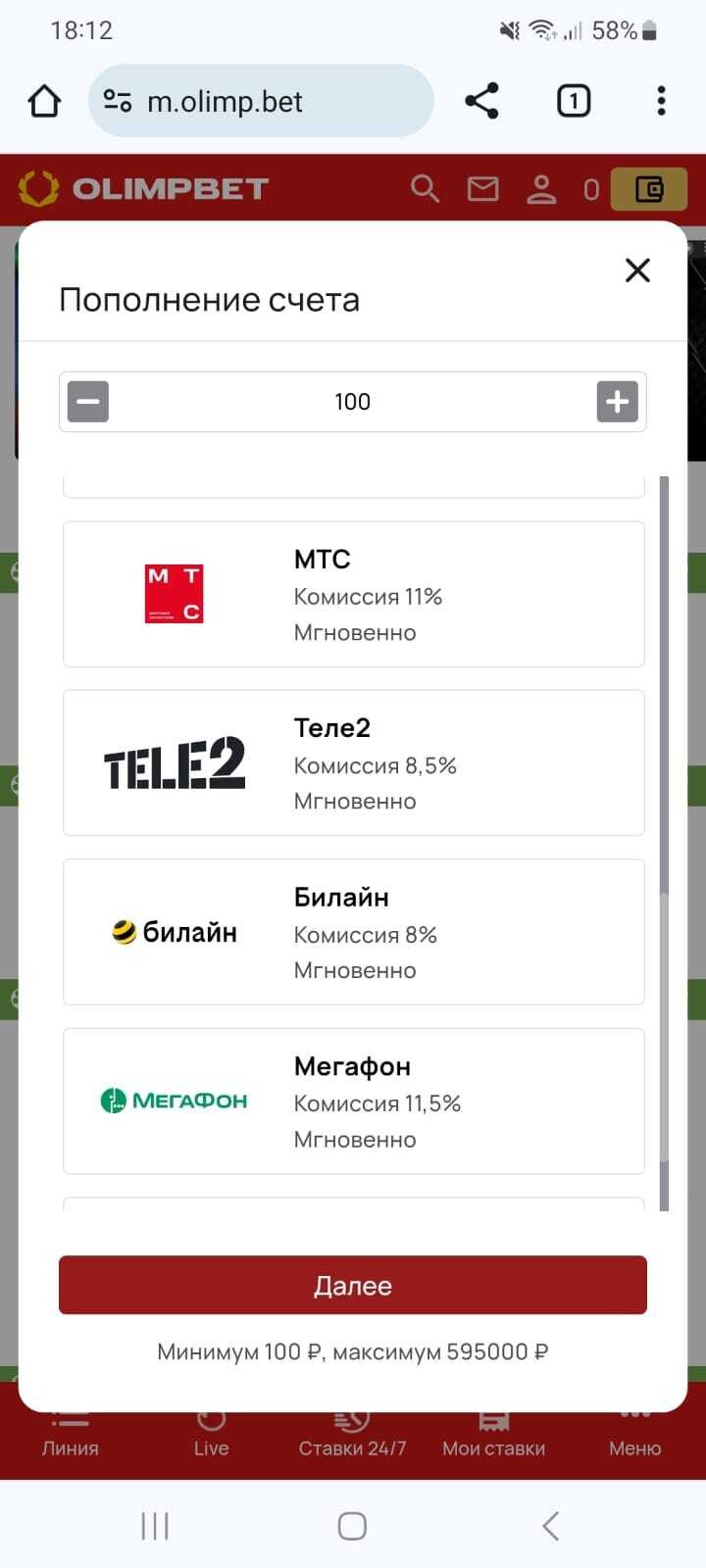Screen dimensions: 706x1568
Task: Decrease the deposit amount with minus
Action: (88, 402)
